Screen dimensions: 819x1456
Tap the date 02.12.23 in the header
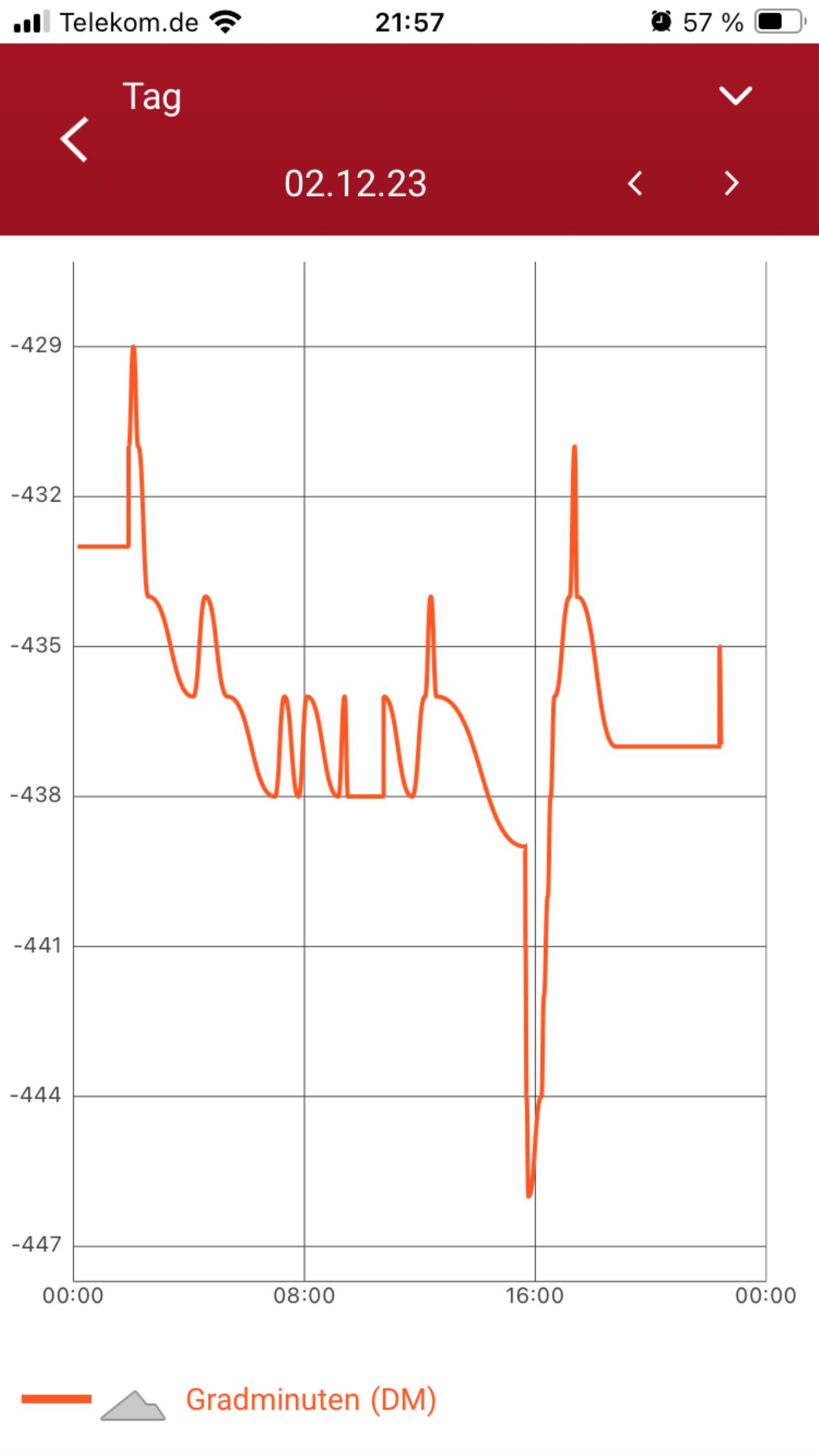pyautogui.click(x=356, y=184)
